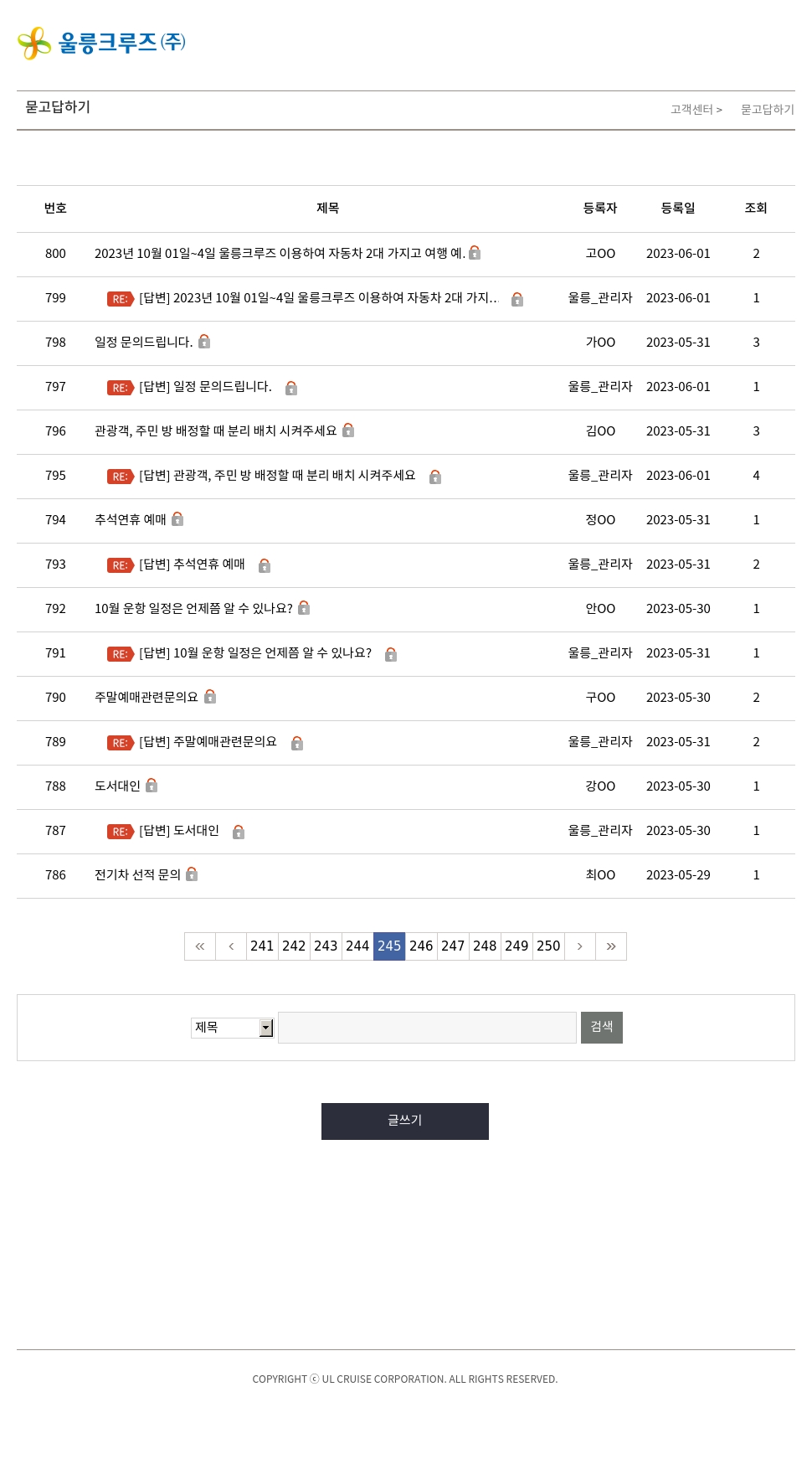Open the reply to 일정 문의드립니다
Viewport: 812px width, 1459px height.
point(205,387)
